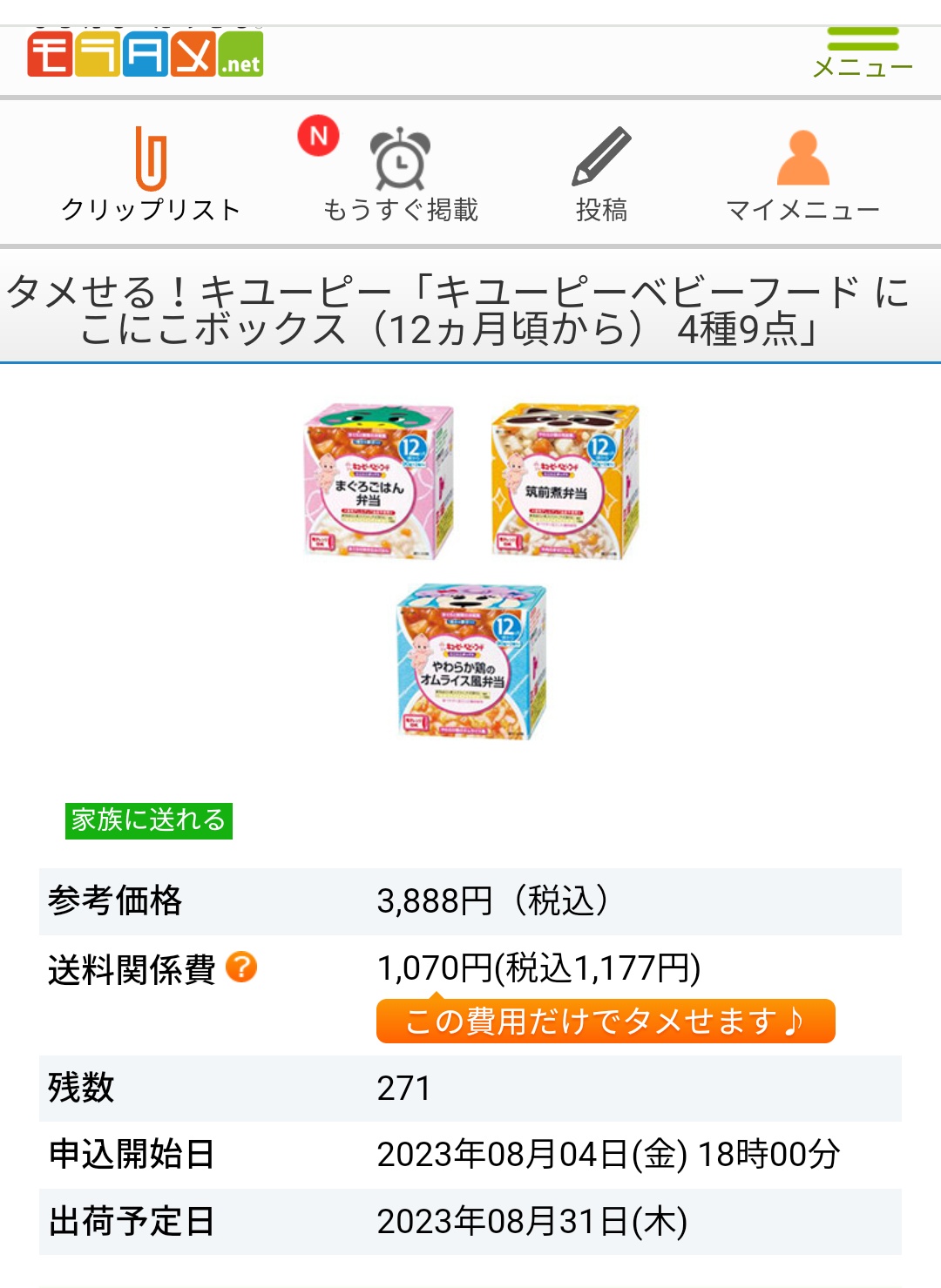Screen dimensions: 941x1288
Task: Go to モラタメ.net home via logo
Action: 145,54
